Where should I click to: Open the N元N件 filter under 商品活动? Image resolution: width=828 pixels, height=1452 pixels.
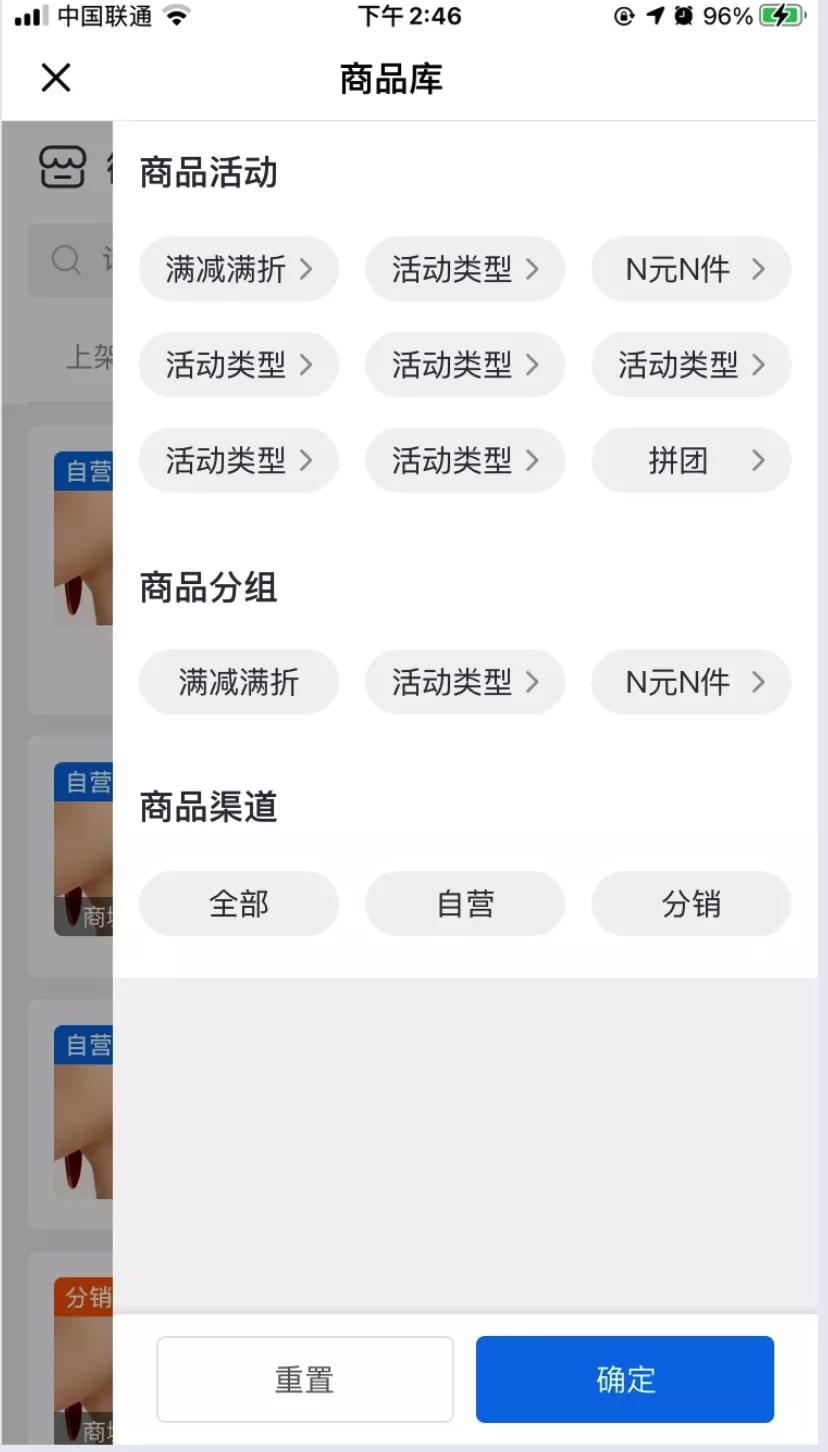click(691, 269)
